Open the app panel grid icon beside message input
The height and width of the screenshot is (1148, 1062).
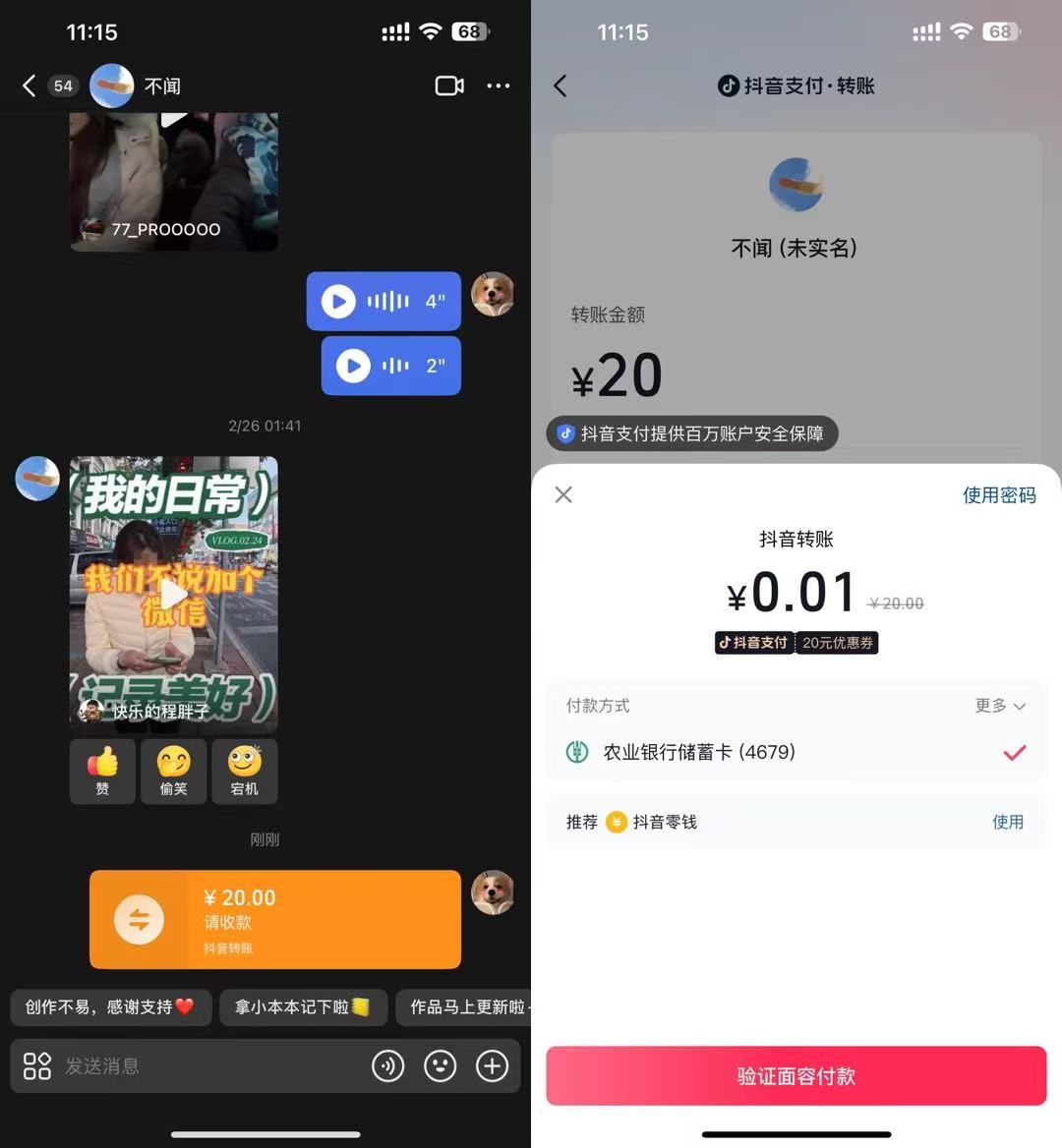pos(36,1065)
